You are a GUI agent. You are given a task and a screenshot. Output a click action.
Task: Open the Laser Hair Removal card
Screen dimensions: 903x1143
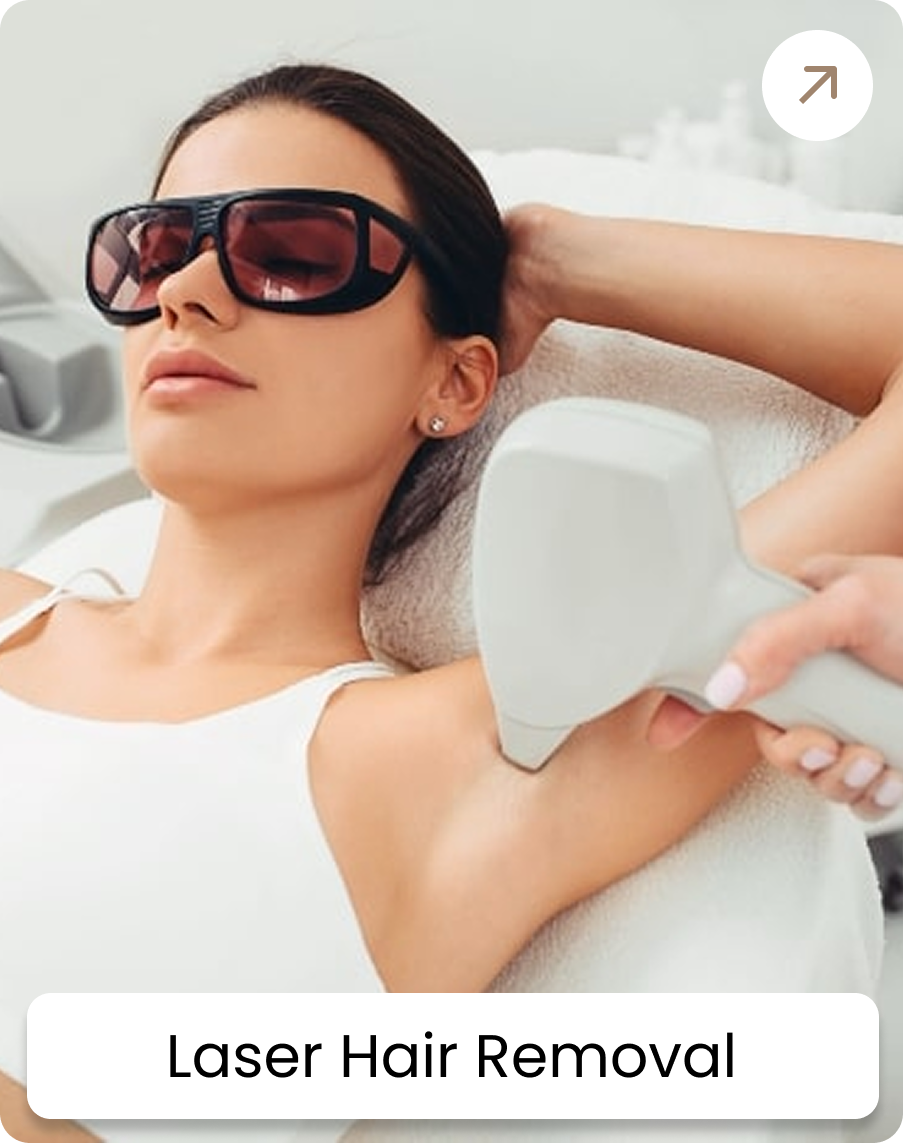[452, 1056]
